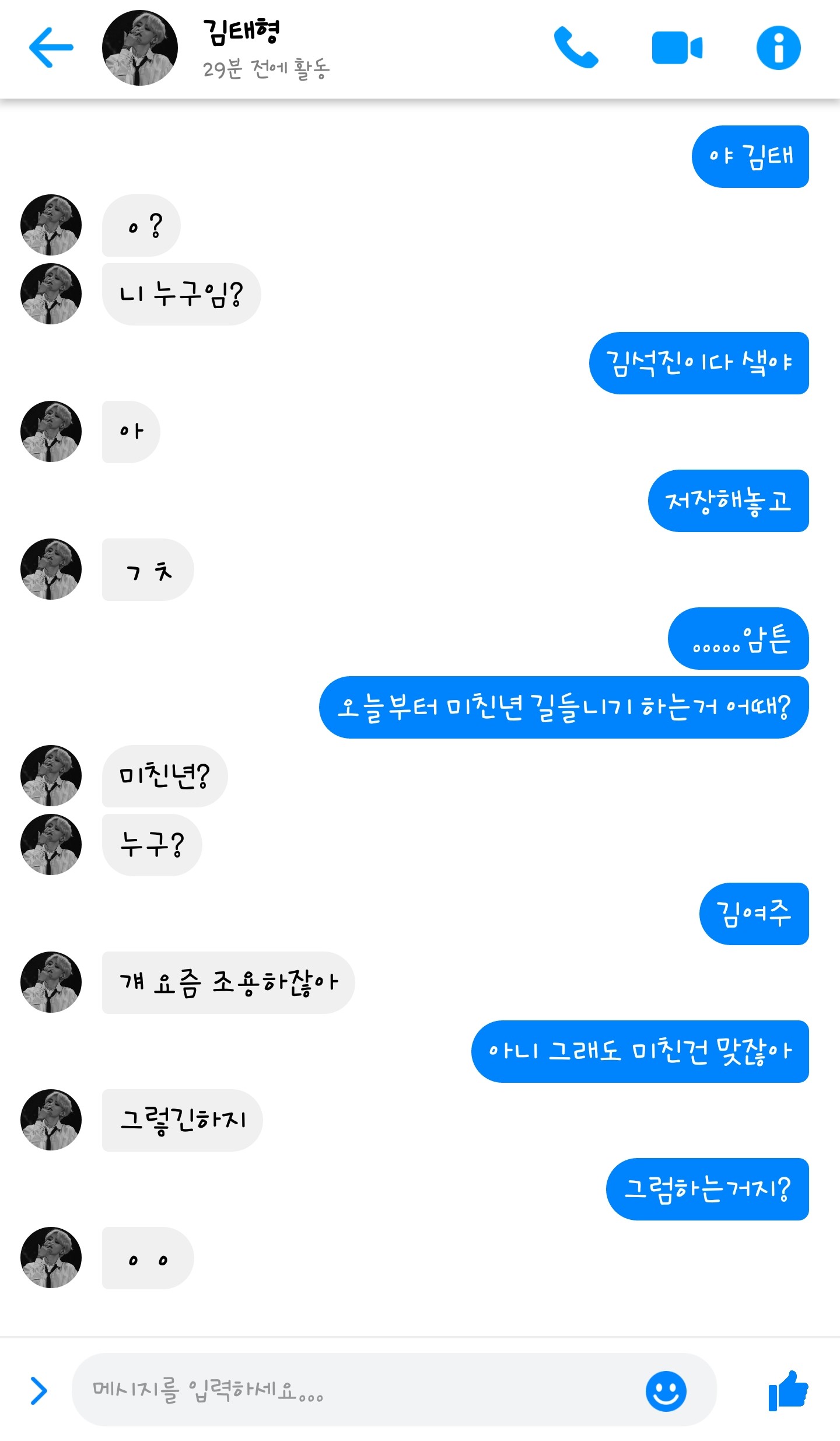Start a voice call with 김태형
Screen dimensions: 840x1441
pyautogui.click(x=575, y=48)
